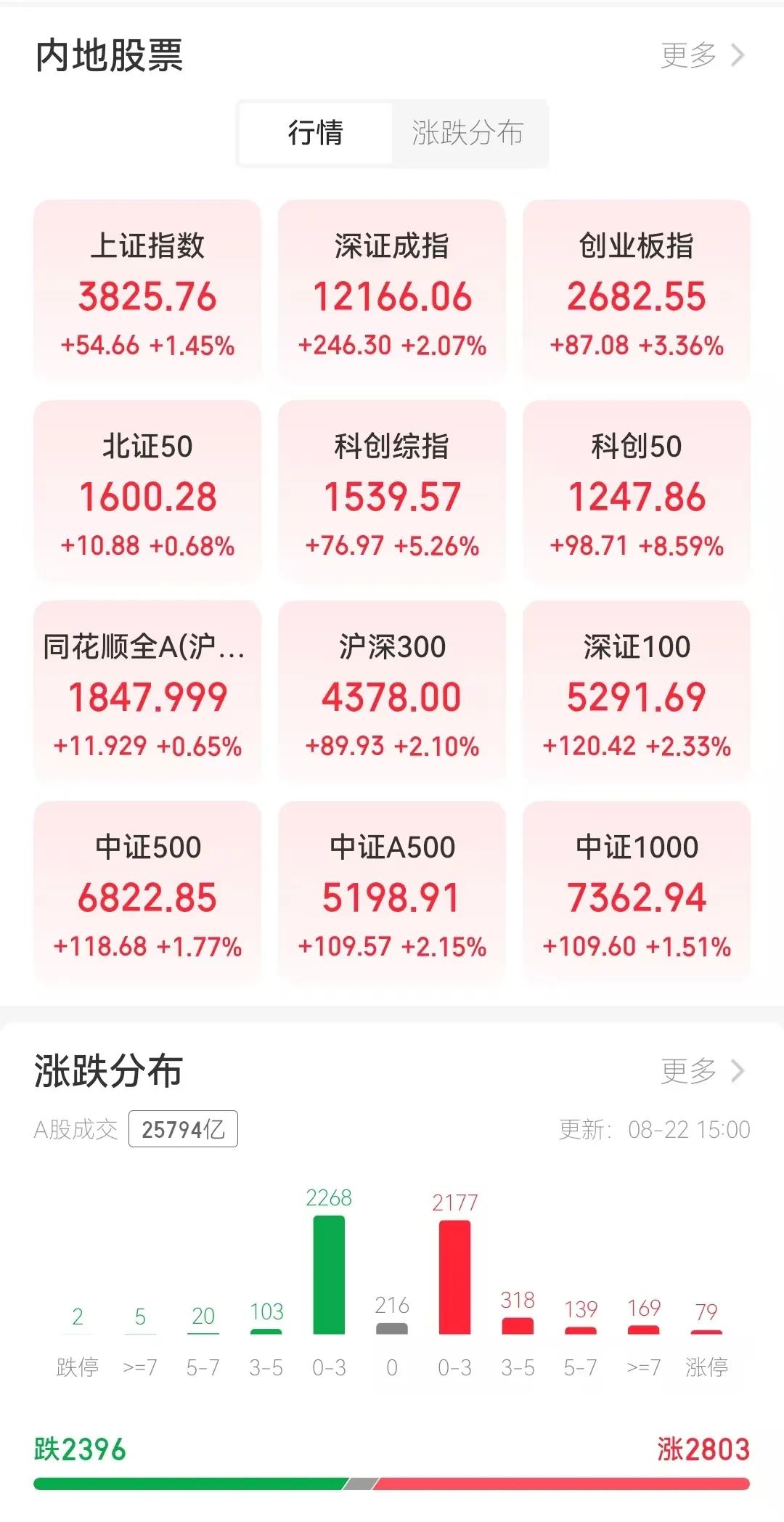Open the 科创50 index card
Screen dimensions: 784x1522
tap(637, 492)
